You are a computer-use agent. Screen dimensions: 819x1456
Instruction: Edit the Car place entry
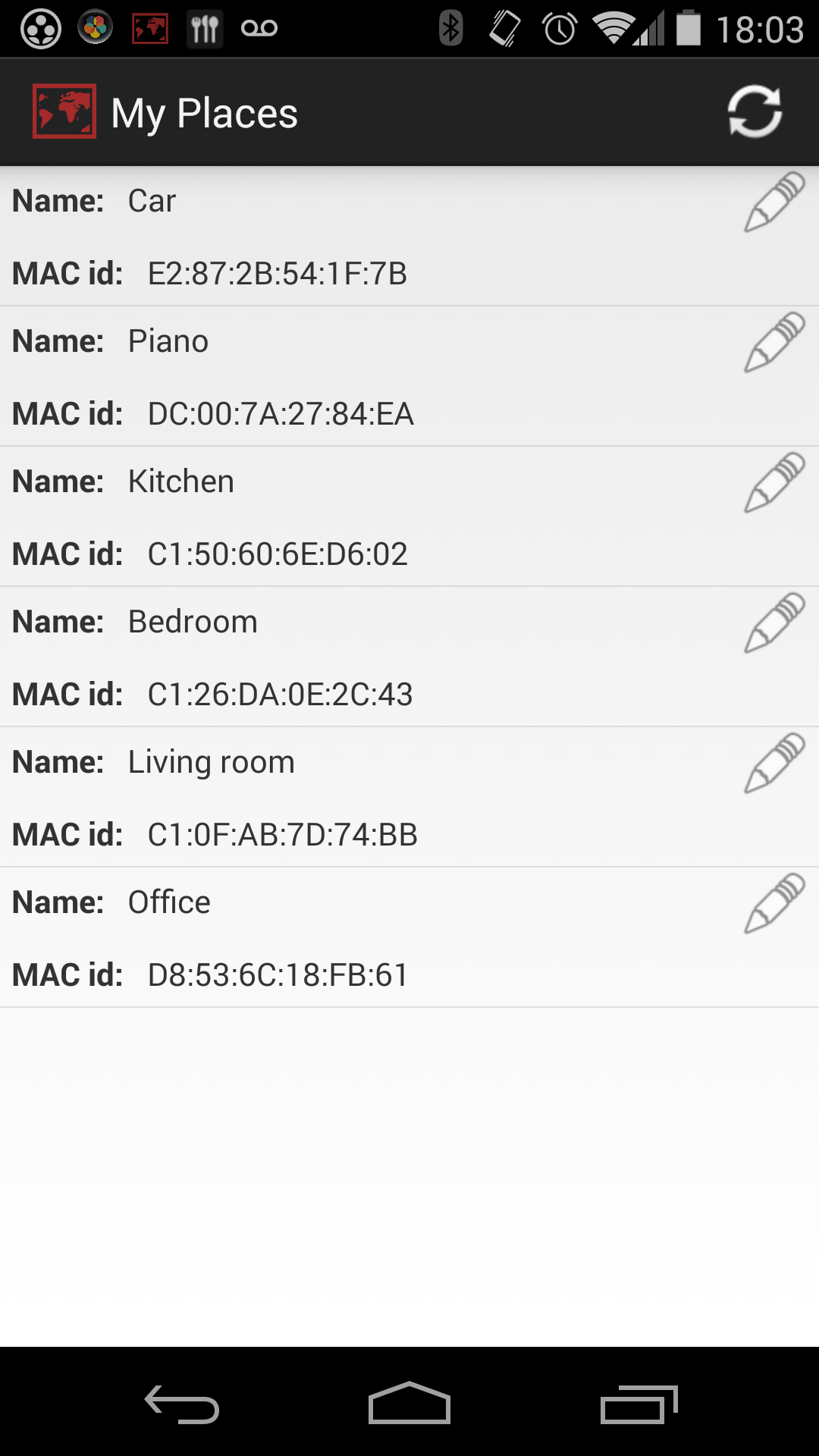(x=774, y=202)
